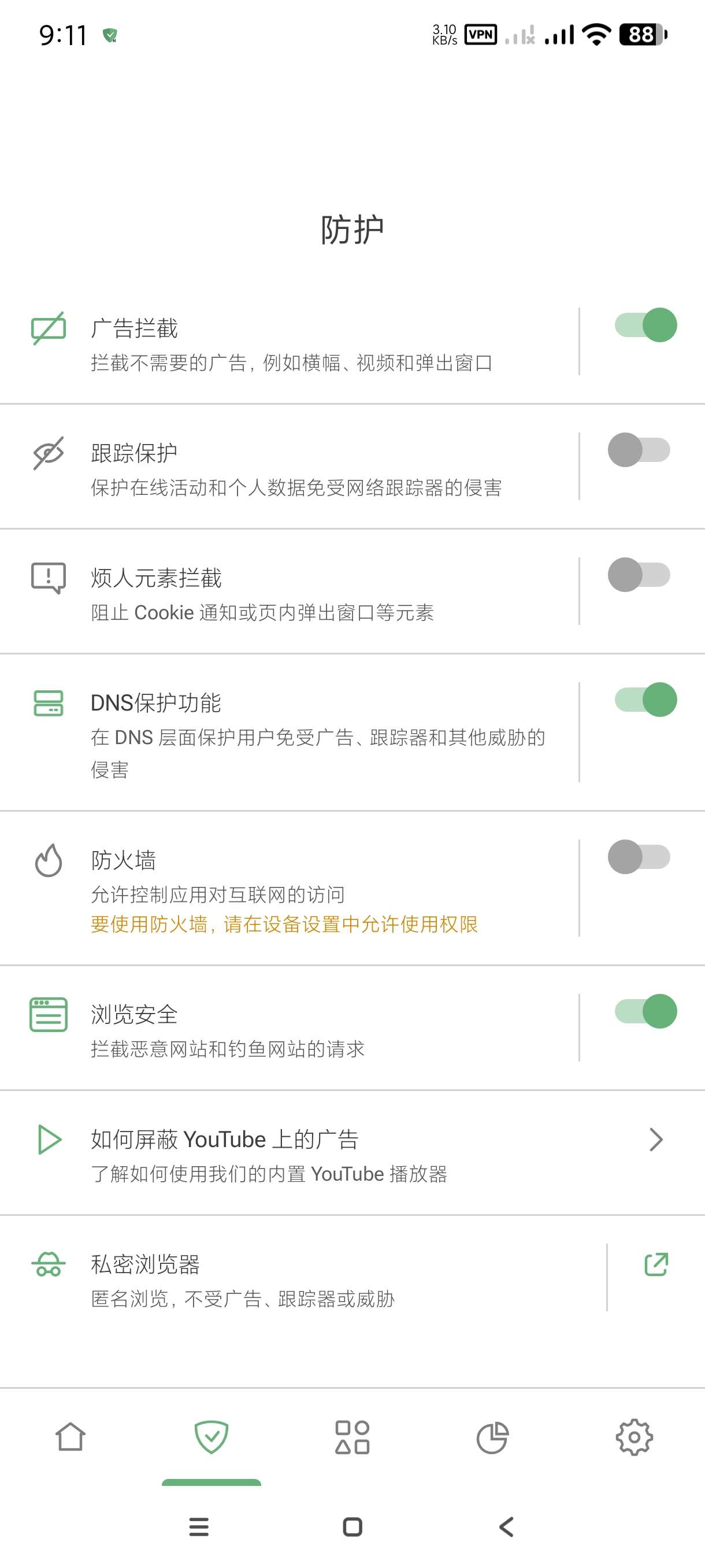
Task: Tap the orange firewall permission notice
Action: [284, 924]
